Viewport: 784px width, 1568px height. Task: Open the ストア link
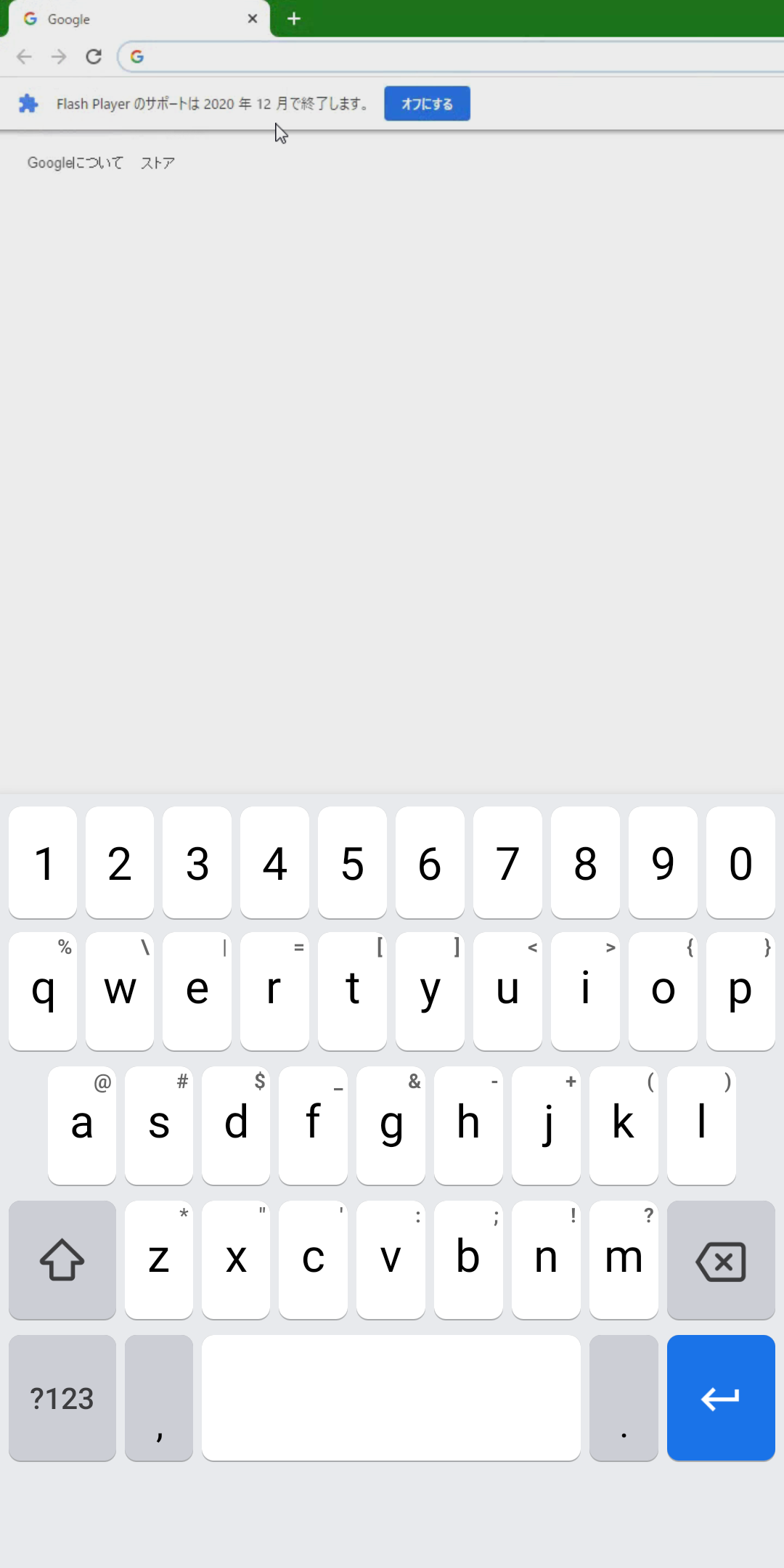tap(157, 163)
